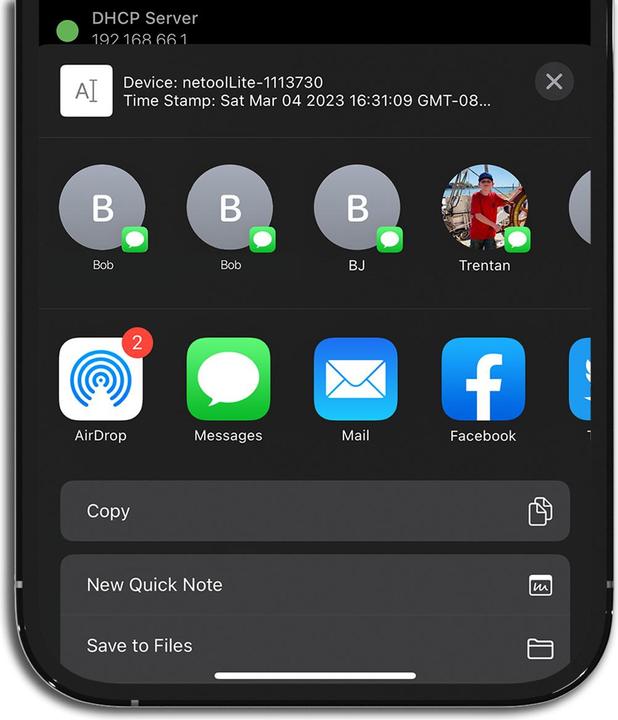Open AirDrop sharing option
The width and height of the screenshot is (618, 720).
(101, 380)
